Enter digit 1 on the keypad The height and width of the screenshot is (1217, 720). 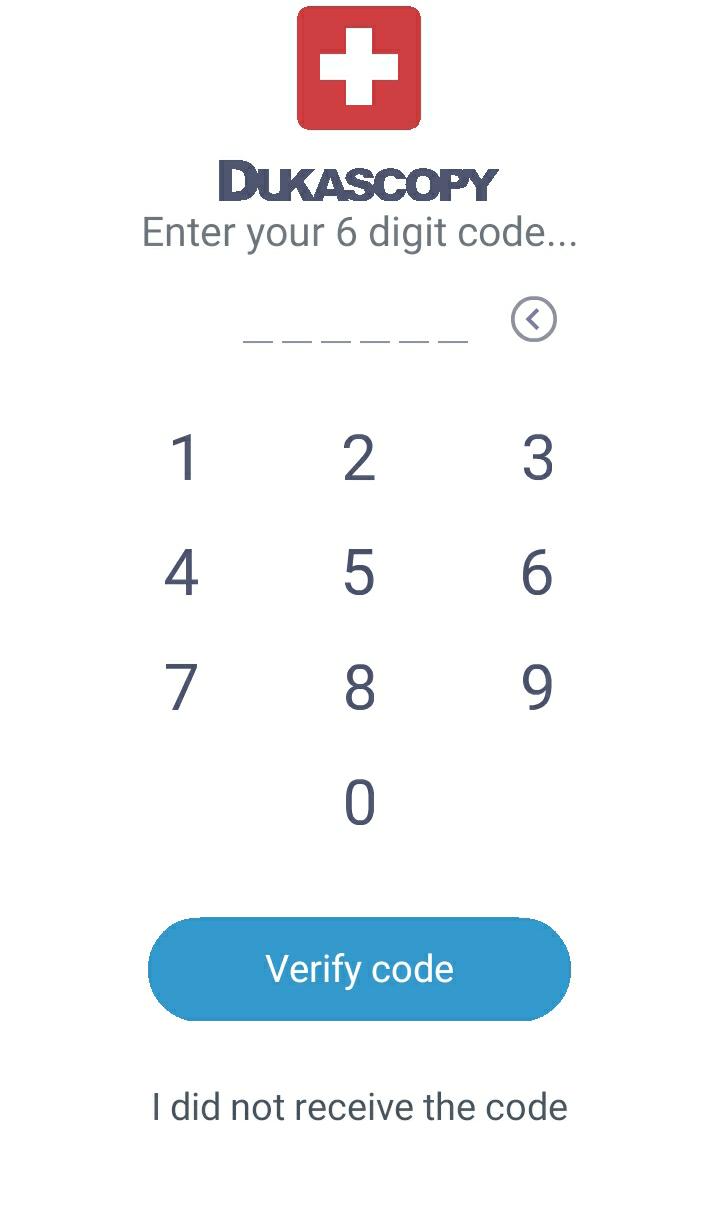(184, 459)
